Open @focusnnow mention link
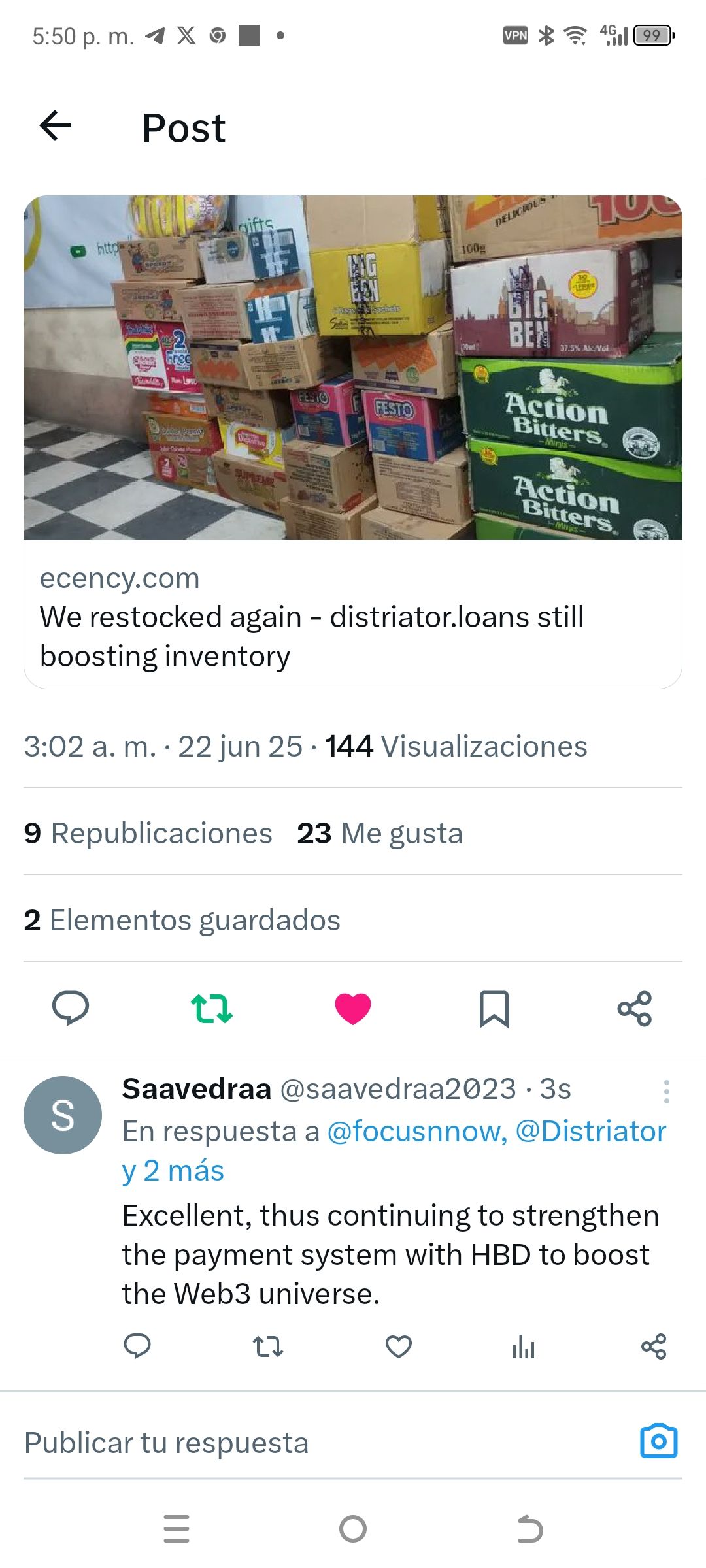This screenshot has width=706, height=1568. click(x=416, y=1132)
